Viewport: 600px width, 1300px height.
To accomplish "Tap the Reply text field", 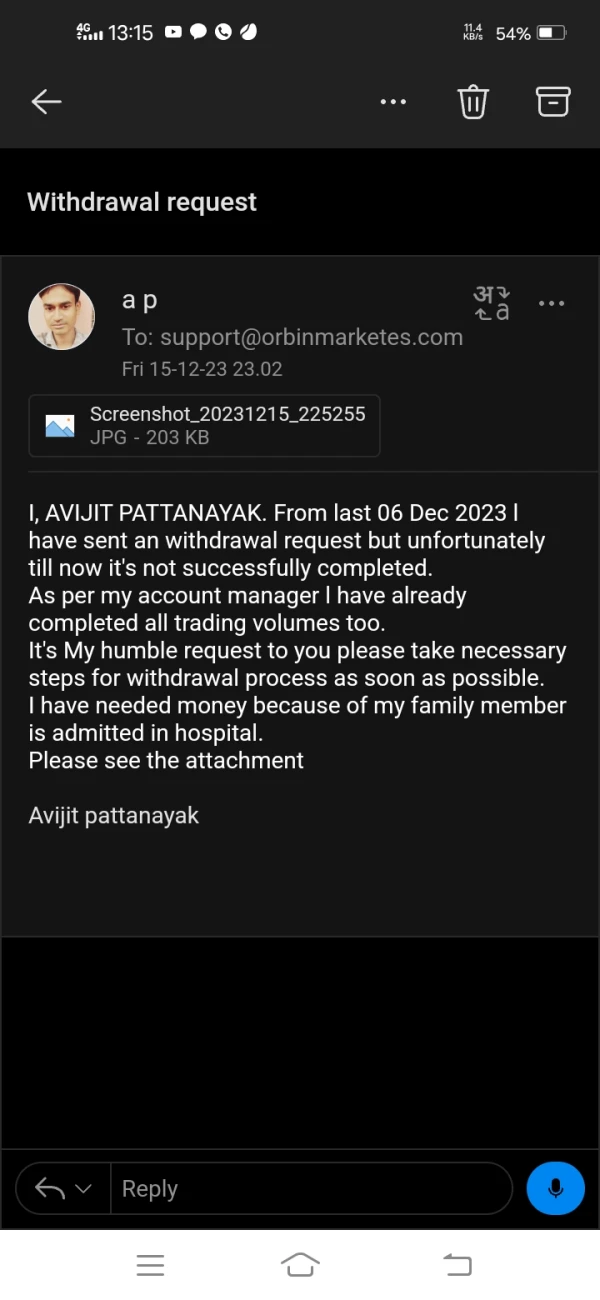I will [310, 1189].
